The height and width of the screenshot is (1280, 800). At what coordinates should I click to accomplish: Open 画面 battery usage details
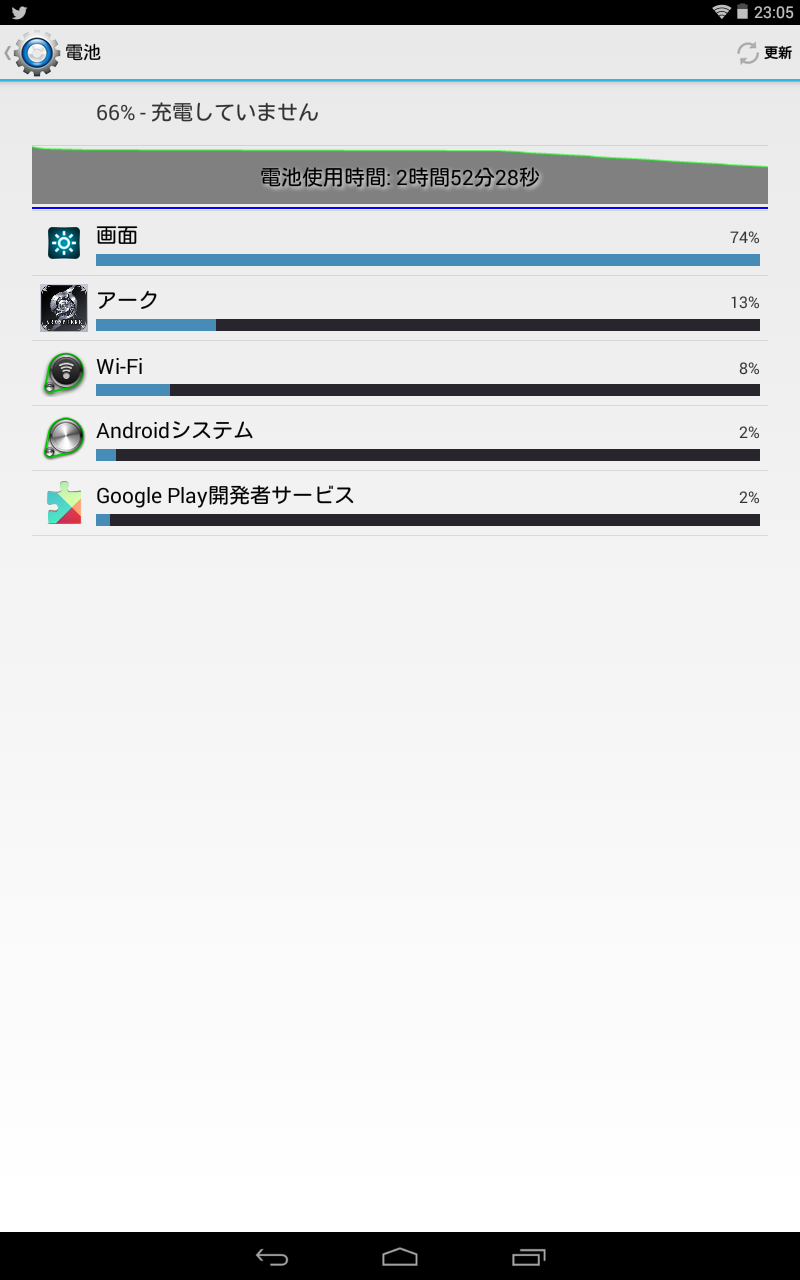[400, 244]
